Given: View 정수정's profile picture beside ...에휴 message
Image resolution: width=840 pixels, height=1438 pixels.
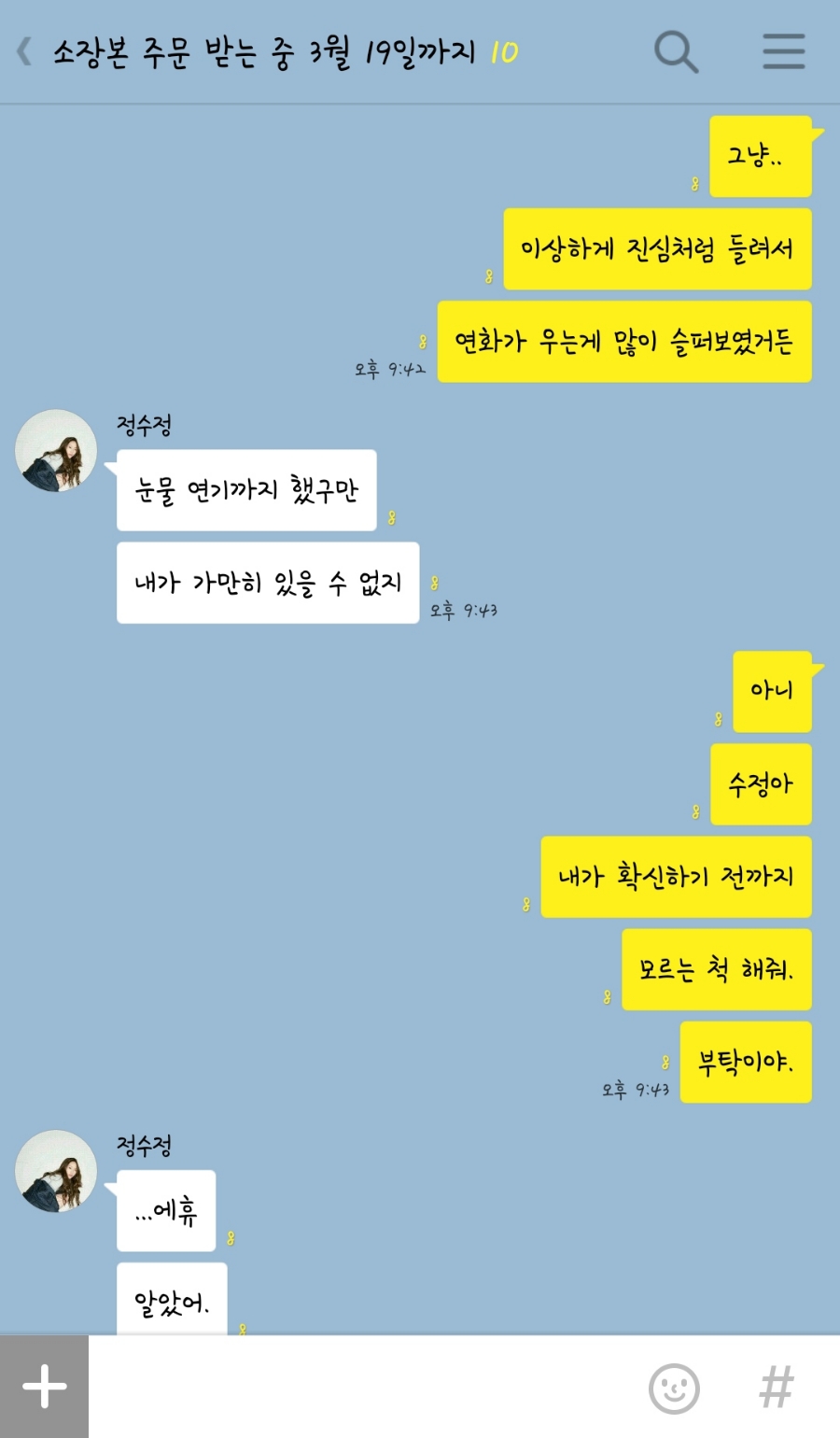Looking at the screenshot, I should click(56, 1172).
